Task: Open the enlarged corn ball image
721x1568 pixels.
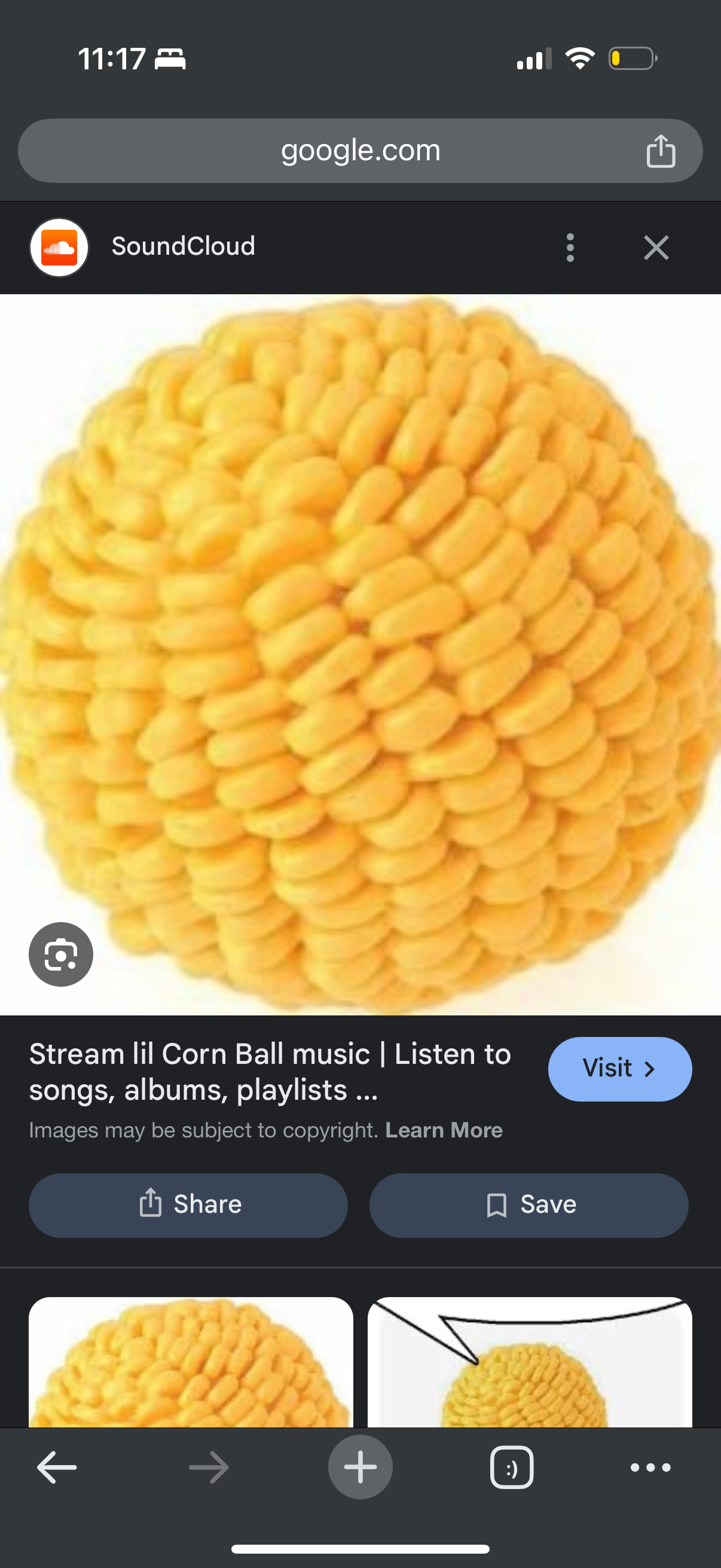Action: [360, 654]
